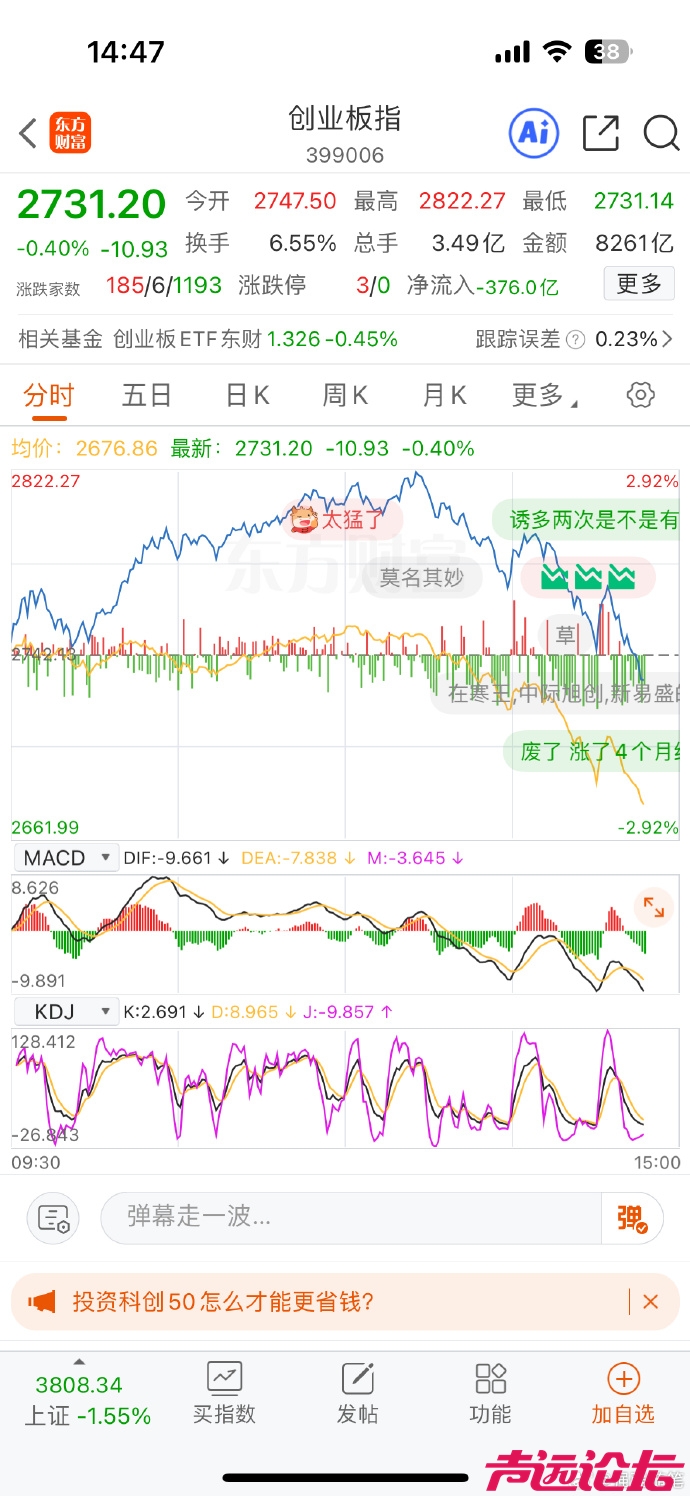Toggle the 弹 danmaku switch

click(632, 1218)
